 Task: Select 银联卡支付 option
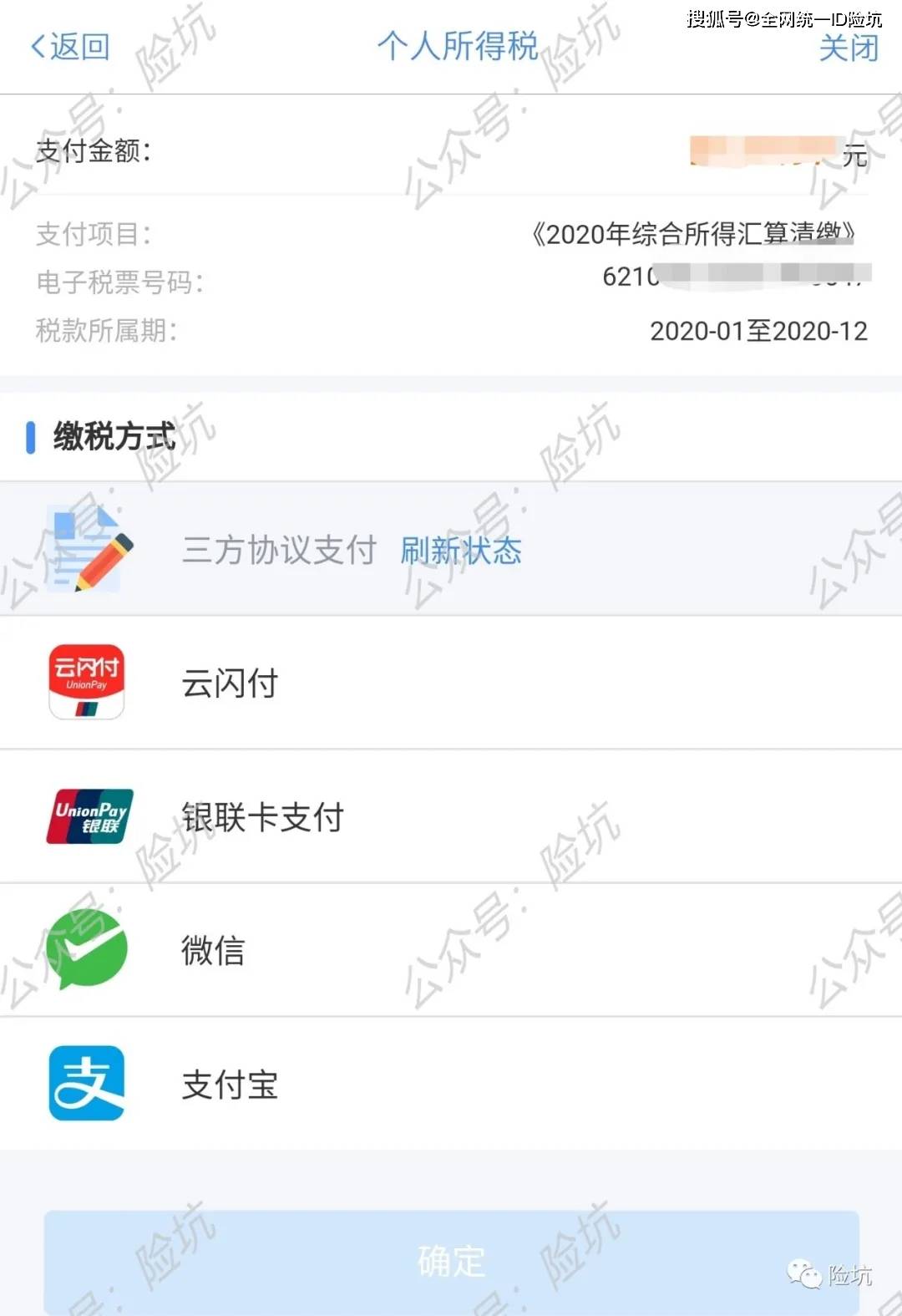262,817
